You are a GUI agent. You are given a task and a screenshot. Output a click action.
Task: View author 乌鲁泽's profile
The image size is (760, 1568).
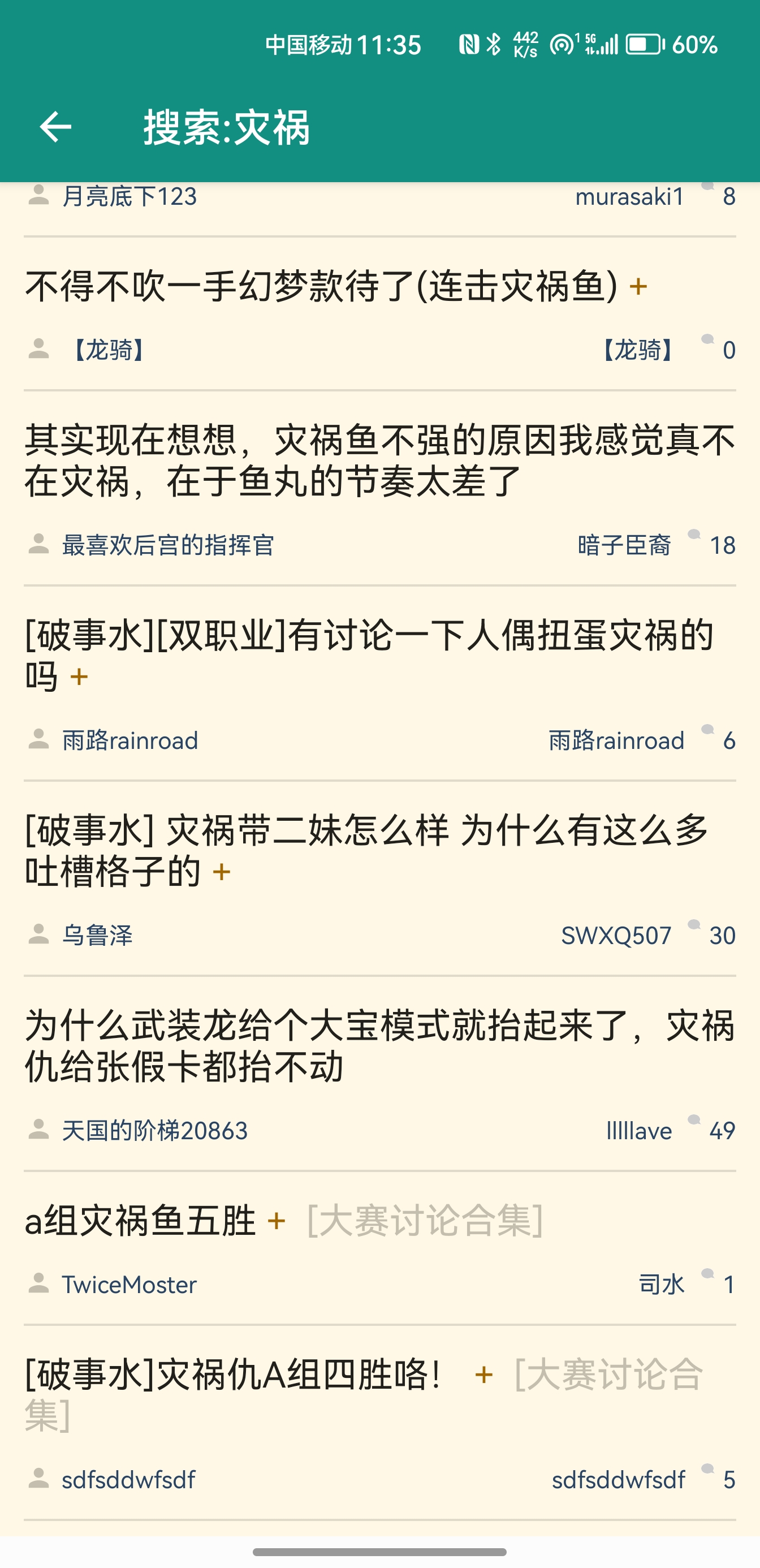coord(97,936)
